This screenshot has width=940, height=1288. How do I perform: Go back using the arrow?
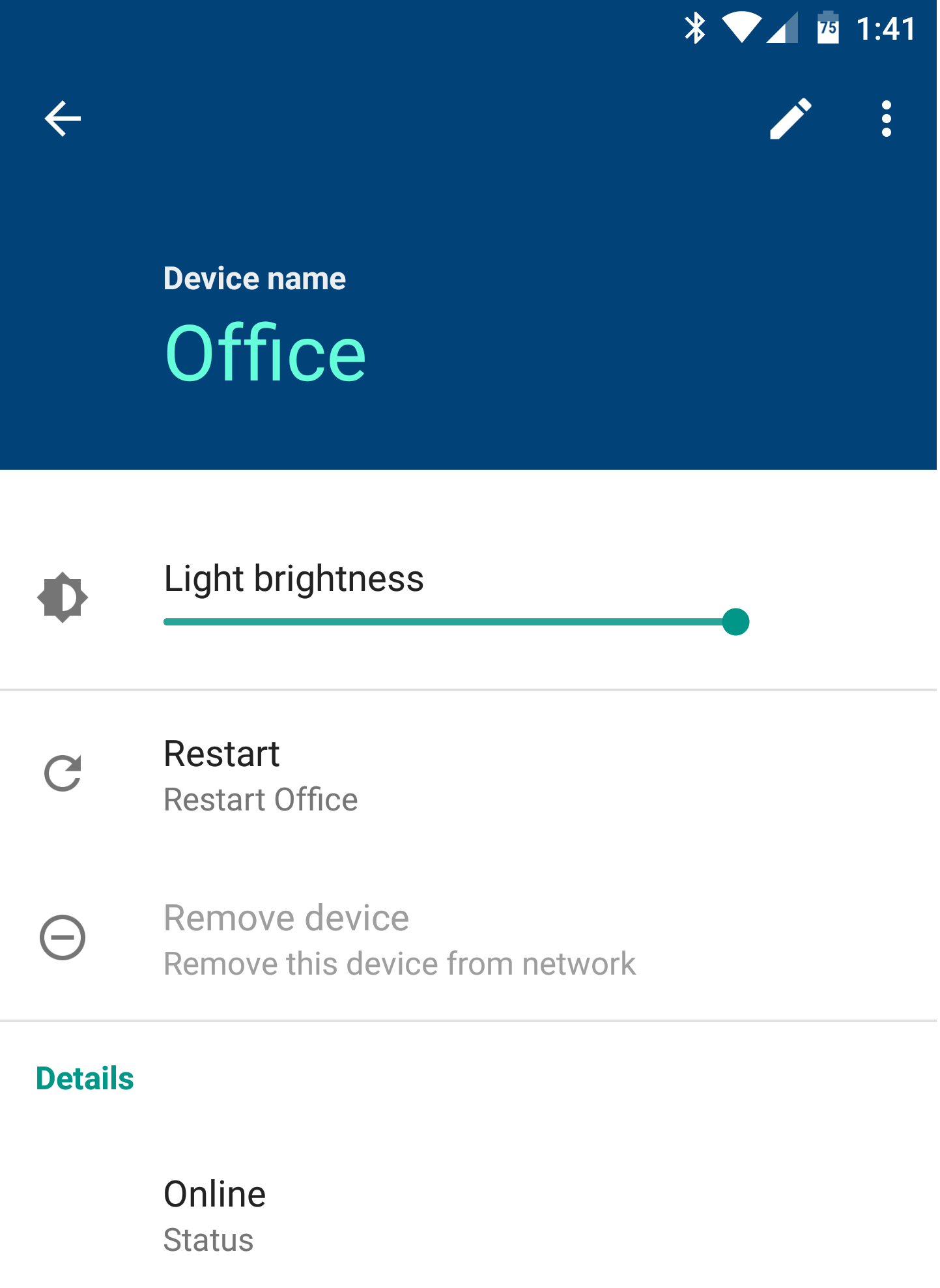tap(63, 119)
